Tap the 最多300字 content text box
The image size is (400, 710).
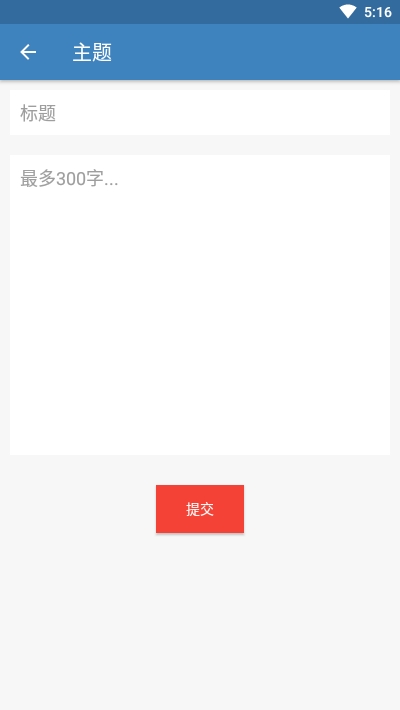[x=200, y=305]
